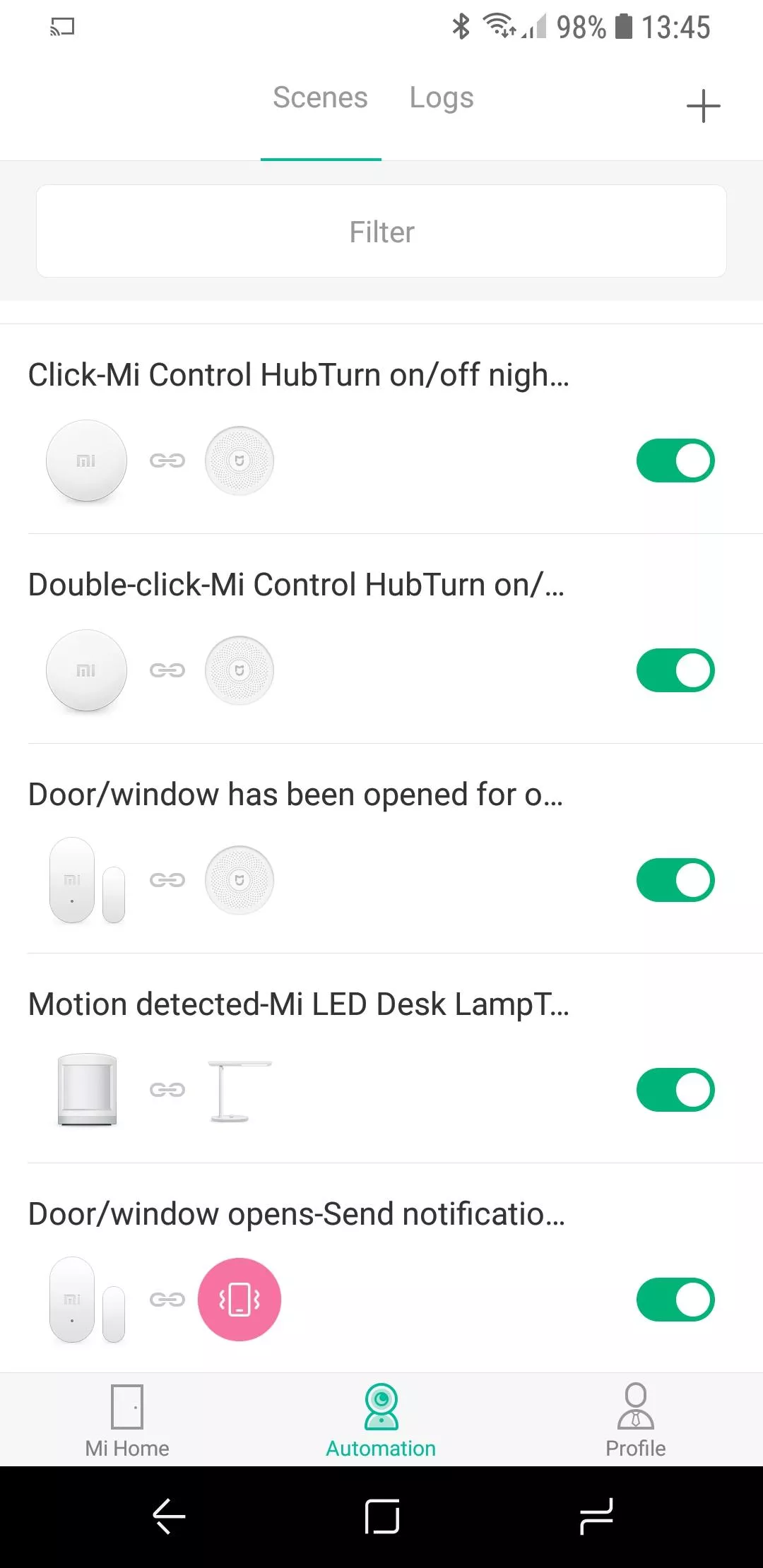Add a new scene with plus icon
This screenshot has height=1568, width=763.
pos(703,107)
